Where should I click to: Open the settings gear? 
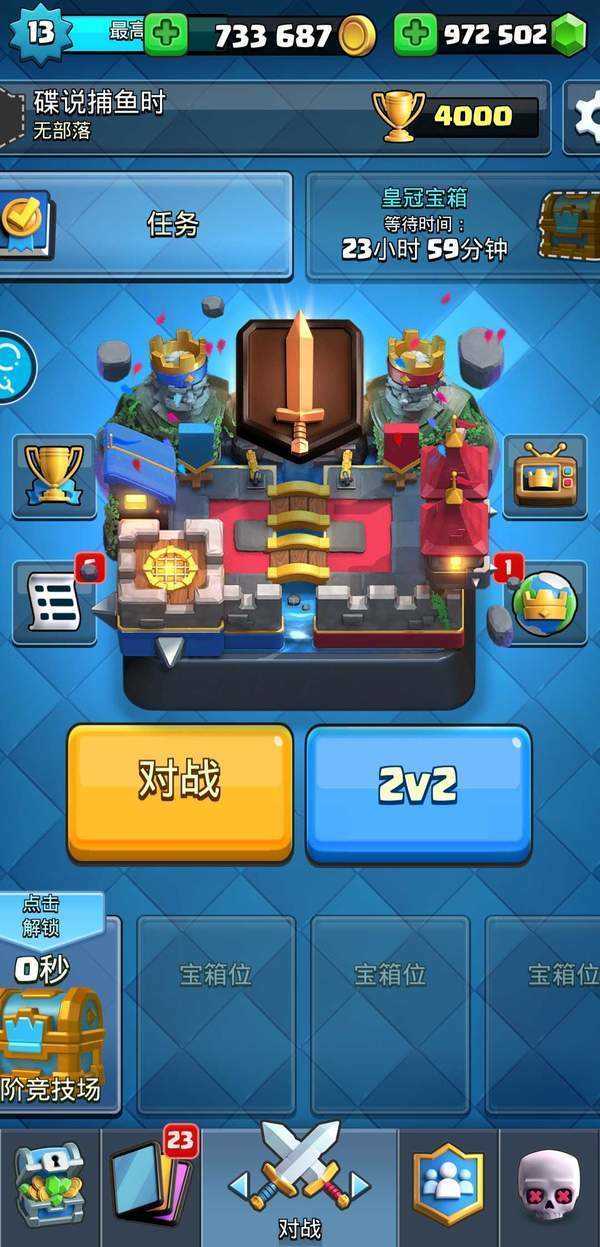click(585, 117)
